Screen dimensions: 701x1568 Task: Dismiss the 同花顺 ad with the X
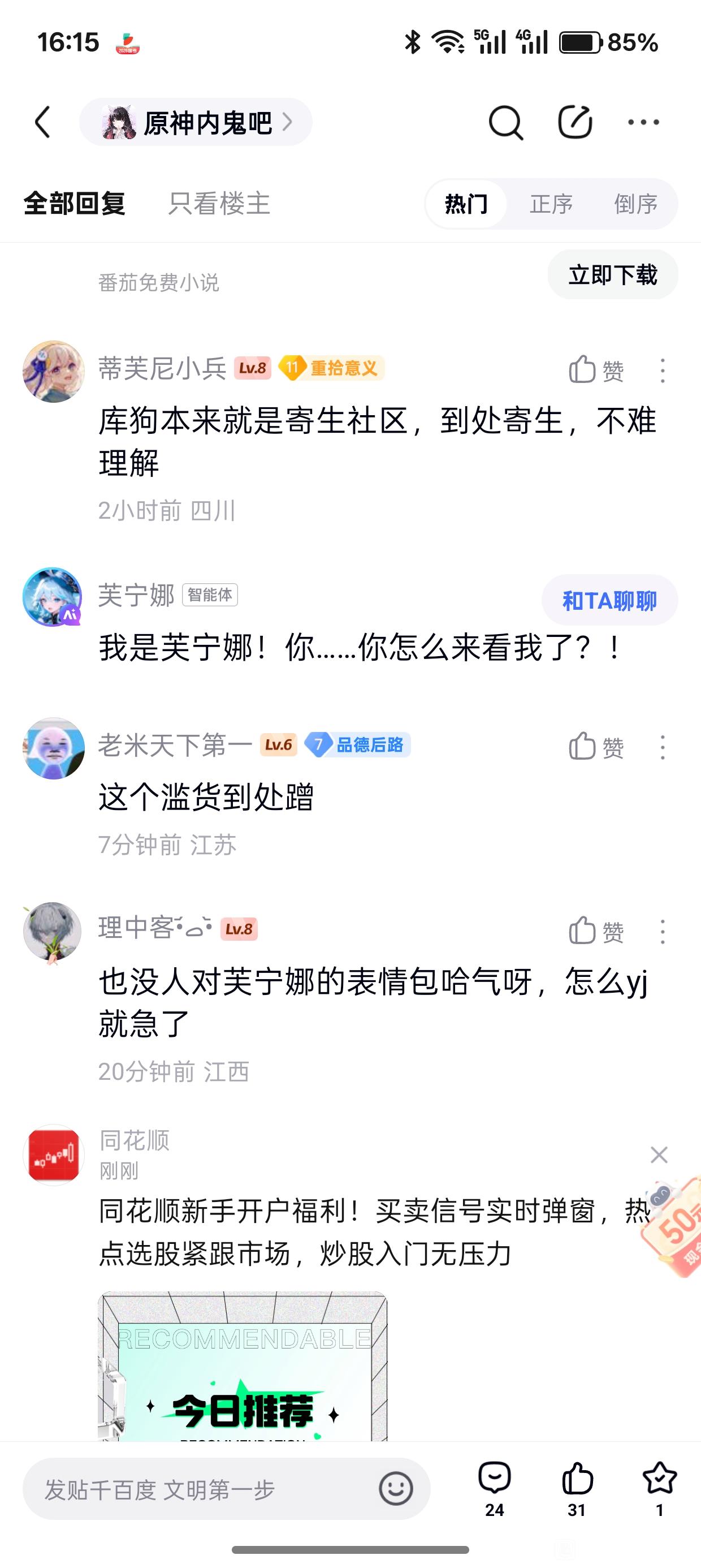click(x=659, y=1155)
